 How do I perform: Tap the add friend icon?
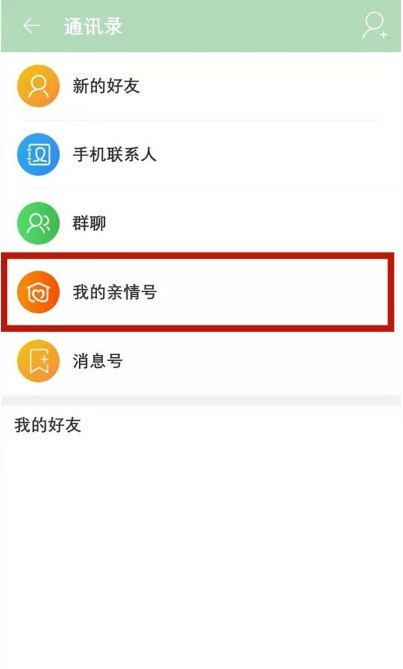click(x=375, y=26)
